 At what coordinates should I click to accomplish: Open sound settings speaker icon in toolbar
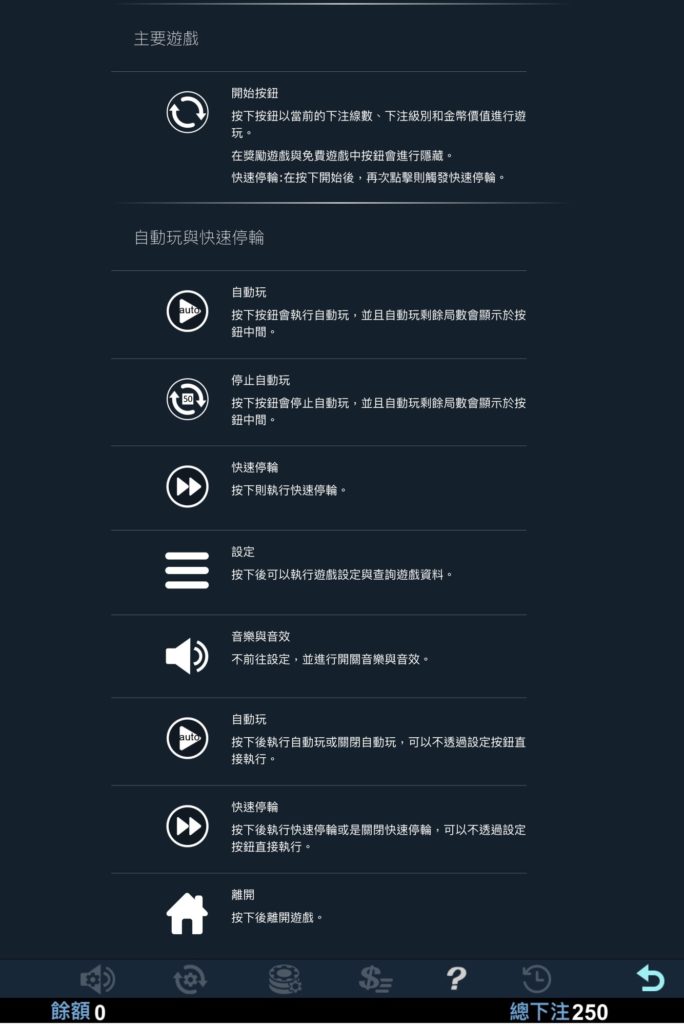coord(97,978)
